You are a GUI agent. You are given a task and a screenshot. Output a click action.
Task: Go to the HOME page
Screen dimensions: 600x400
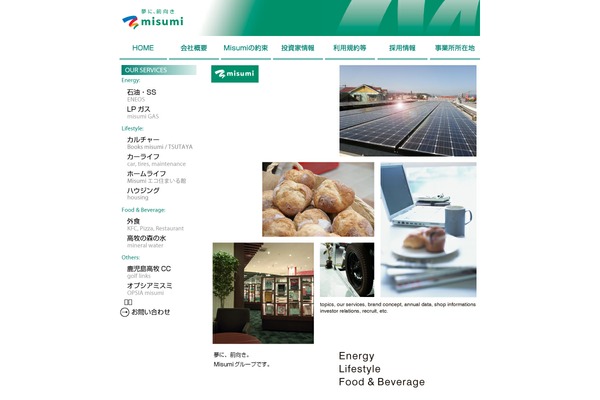tap(143, 48)
